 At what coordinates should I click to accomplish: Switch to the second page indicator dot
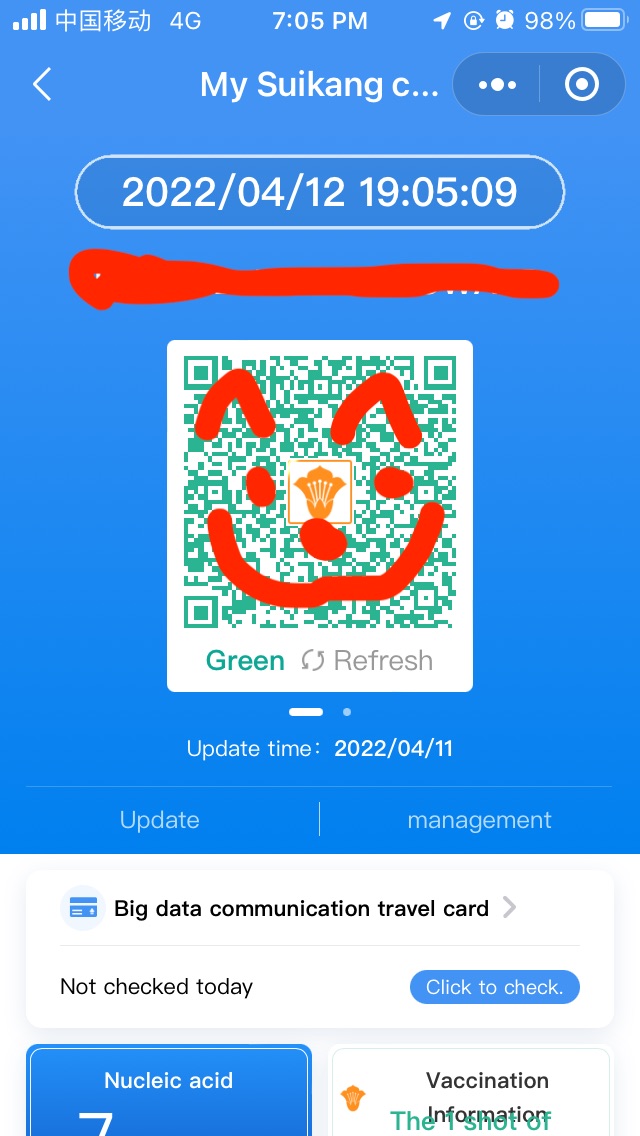coord(347,712)
